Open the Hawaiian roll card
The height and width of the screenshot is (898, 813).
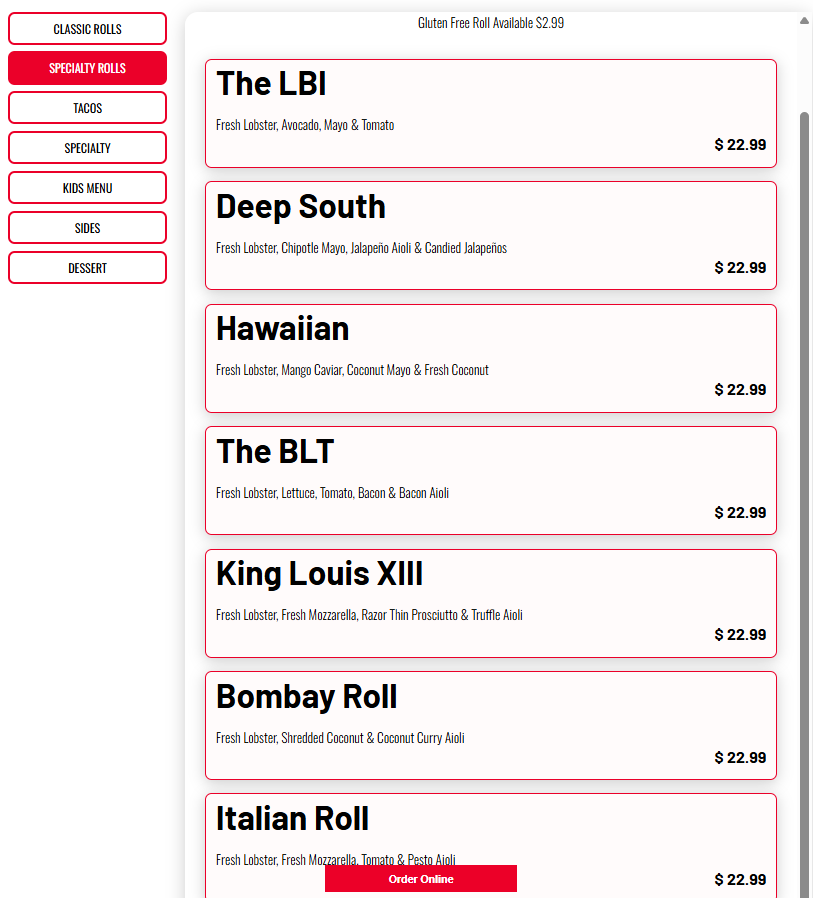click(x=491, y=359)
